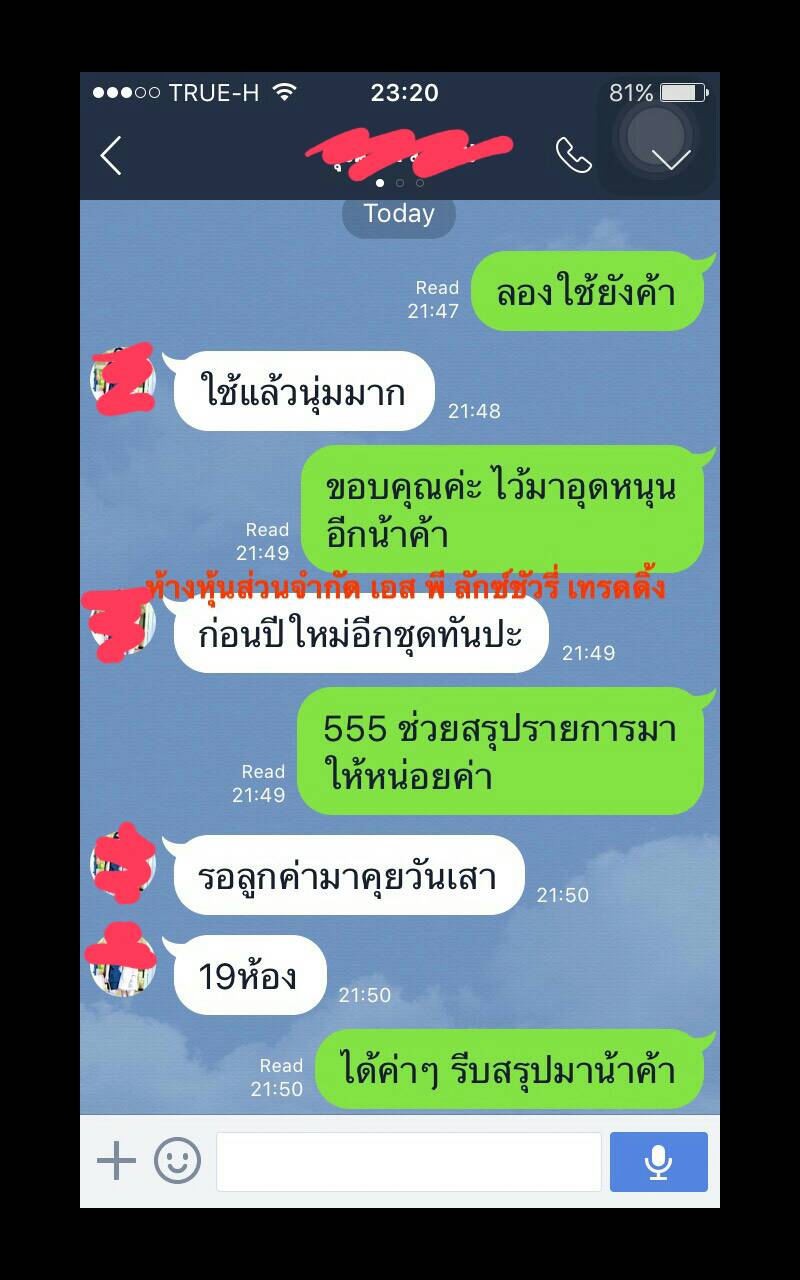Tap the microphone voice message button
This screenshot has height=1280, width=800.
[658, 1161]
